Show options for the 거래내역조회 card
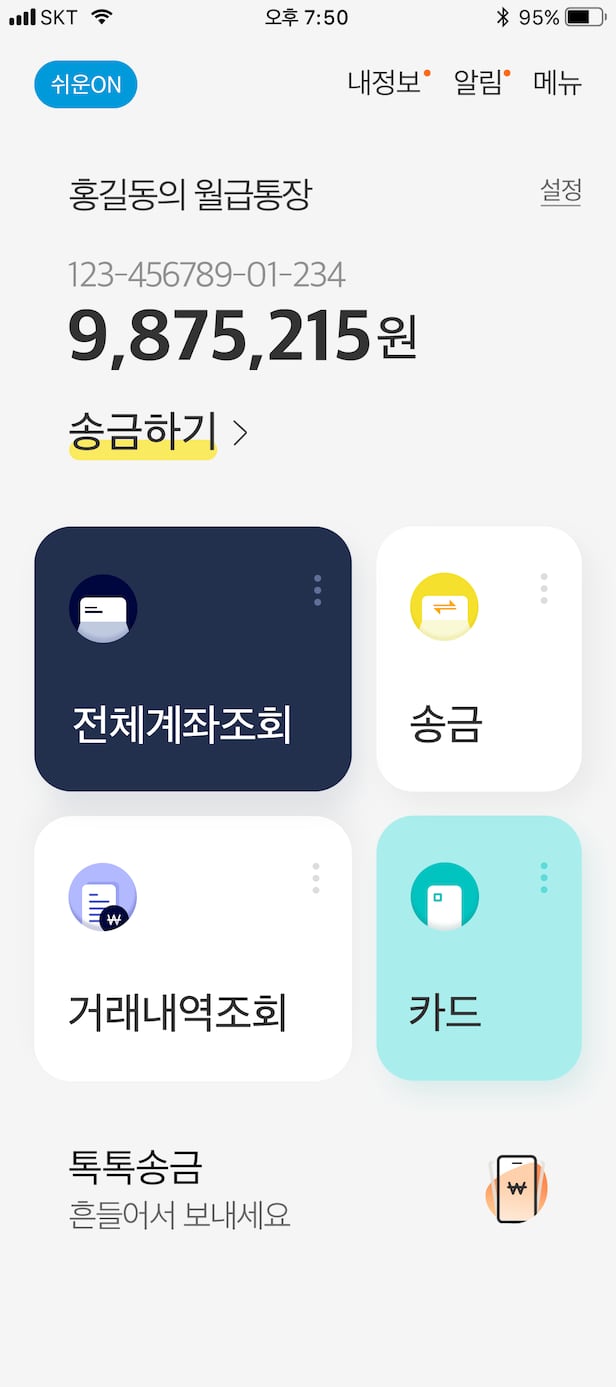Image resolution: width=616 pixels, height=1387 pixels. [x=316, y=878]
